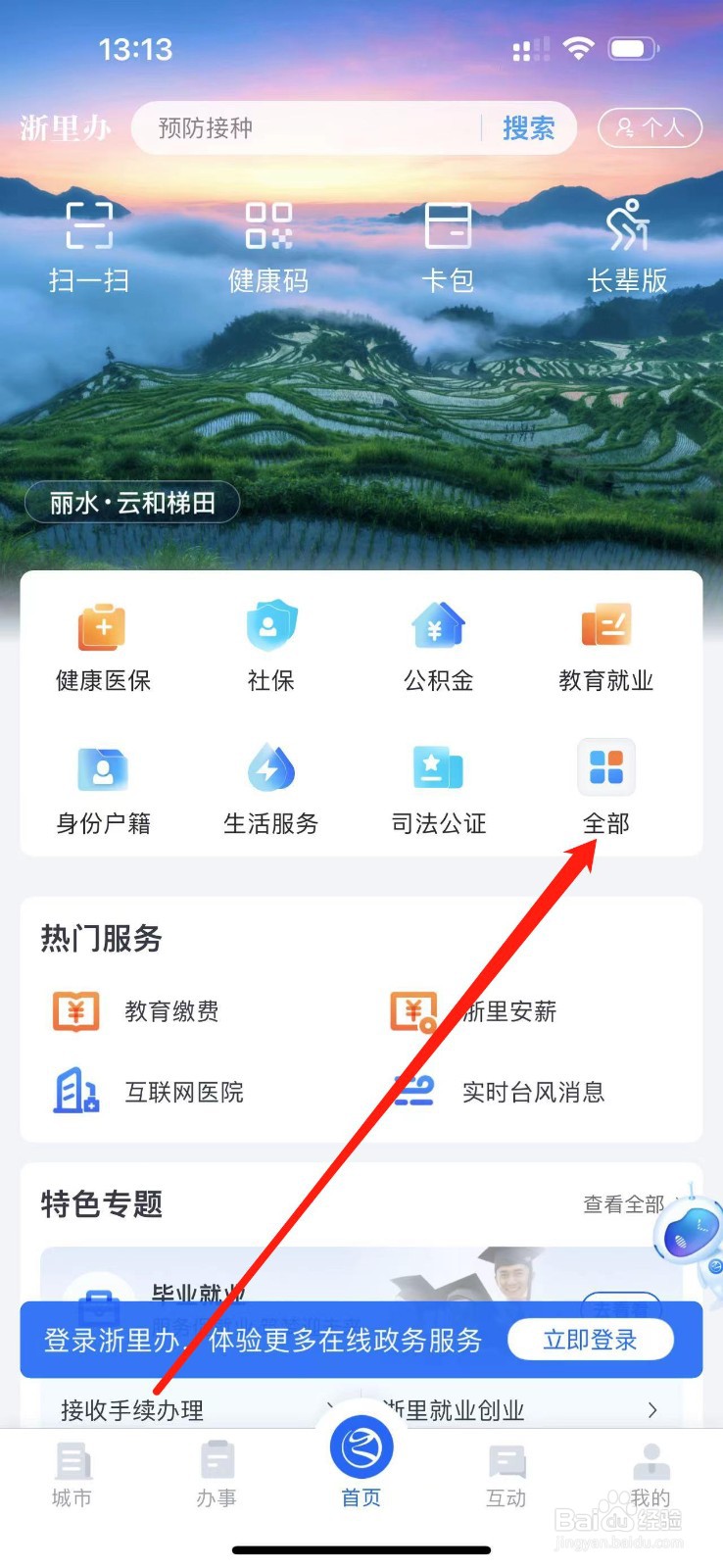
Task: Tap the search field with 预防接种 placeholder
Action: [x=294, y=128]
